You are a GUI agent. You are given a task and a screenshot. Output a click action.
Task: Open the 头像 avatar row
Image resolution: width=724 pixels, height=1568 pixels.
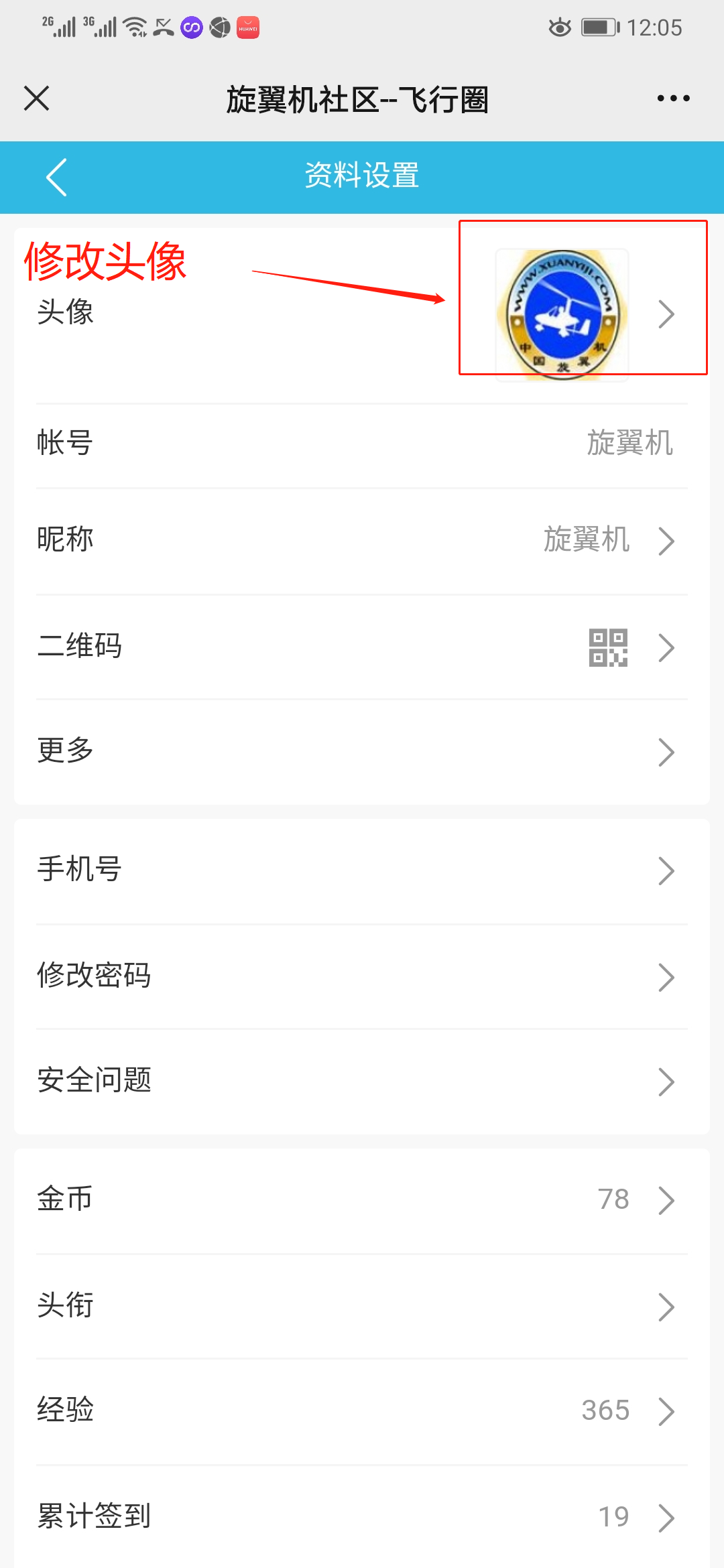(x=362, y=316)
